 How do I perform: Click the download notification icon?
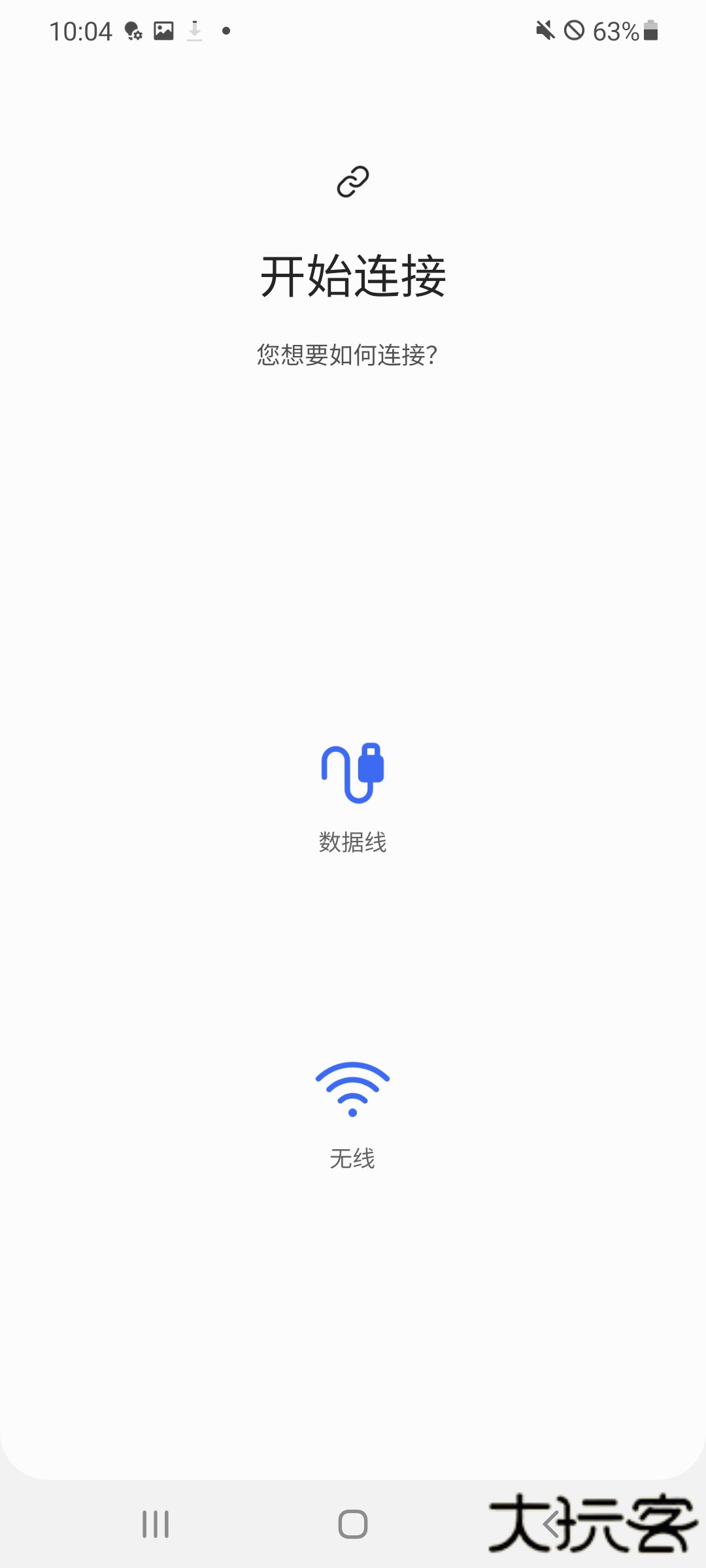[195, 29]
